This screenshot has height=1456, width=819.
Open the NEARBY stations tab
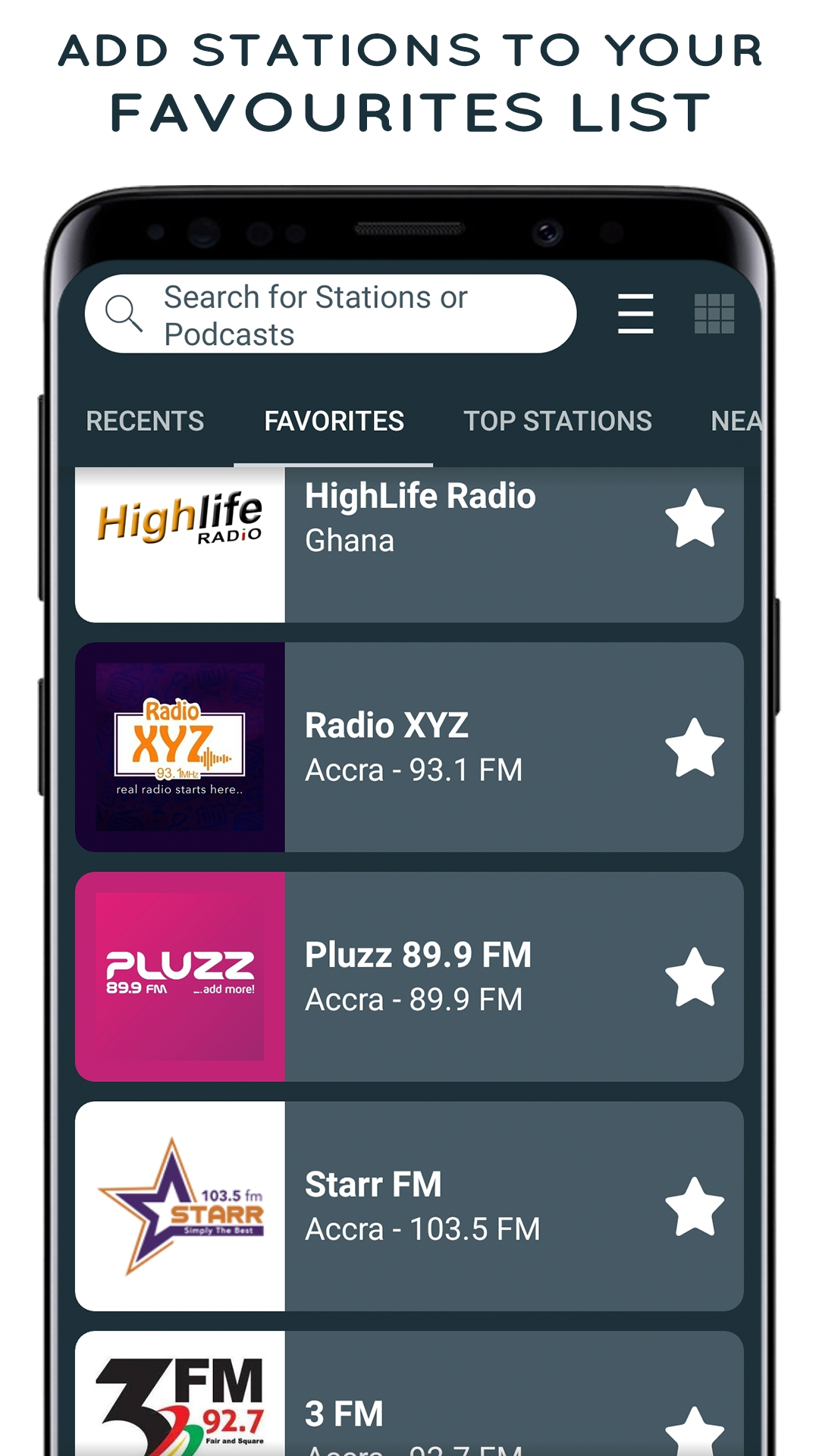pos(739,421)
